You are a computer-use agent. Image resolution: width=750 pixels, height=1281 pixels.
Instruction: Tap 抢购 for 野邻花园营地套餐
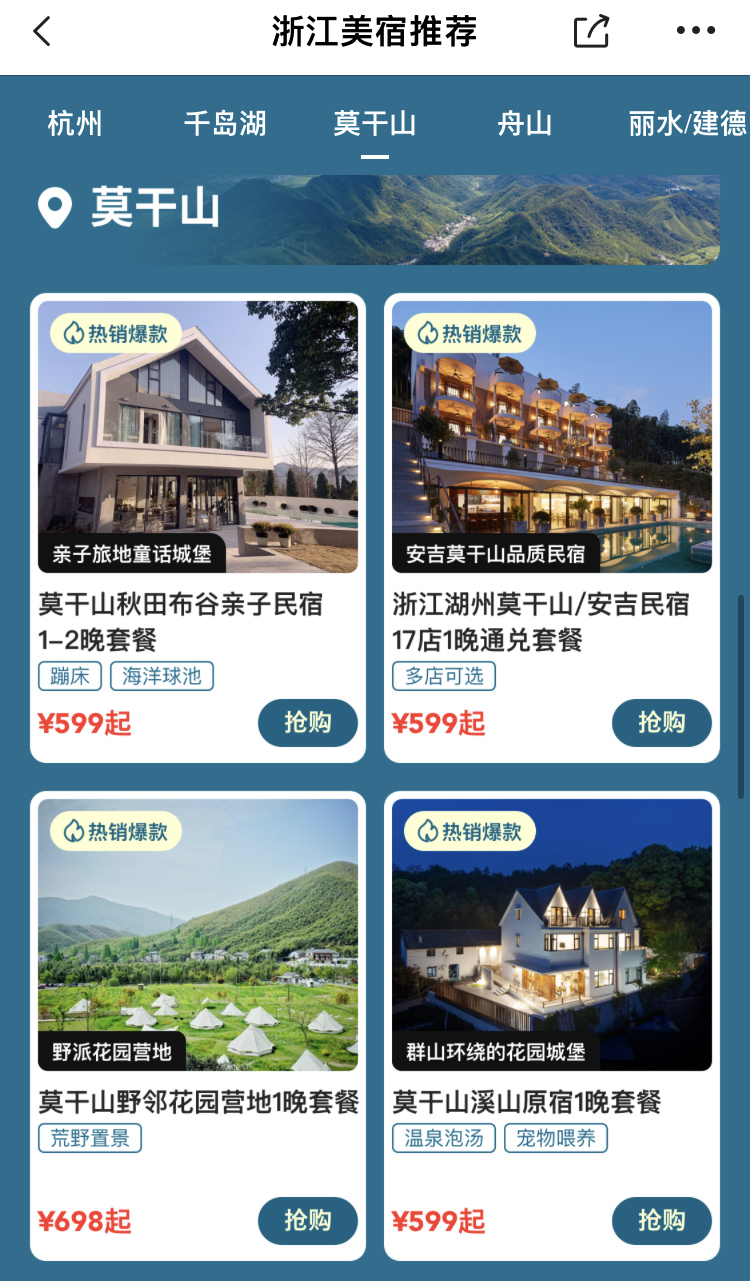point(308,1221)
